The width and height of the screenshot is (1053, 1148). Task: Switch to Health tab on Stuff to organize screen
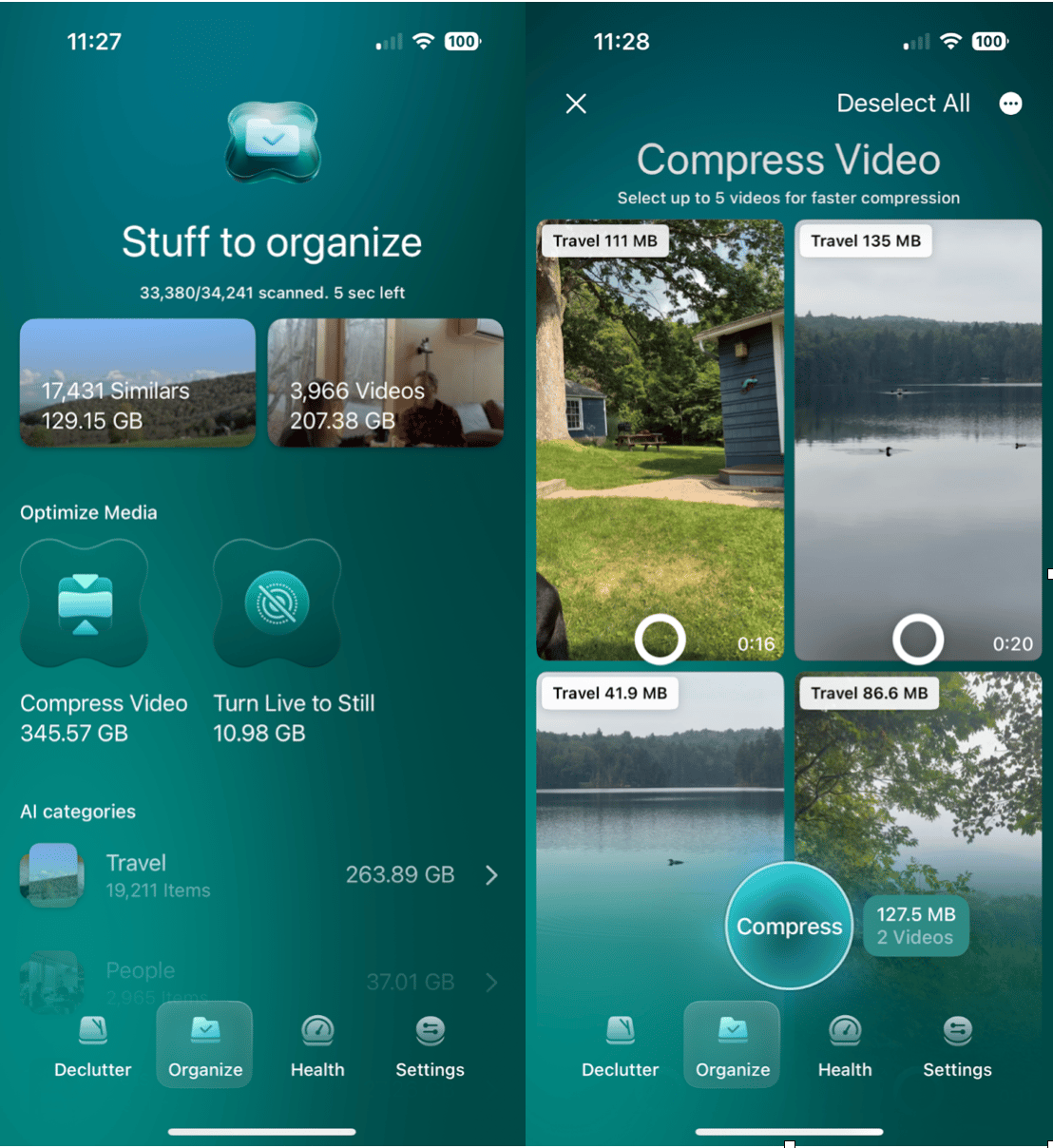(x=317, y=1045)
